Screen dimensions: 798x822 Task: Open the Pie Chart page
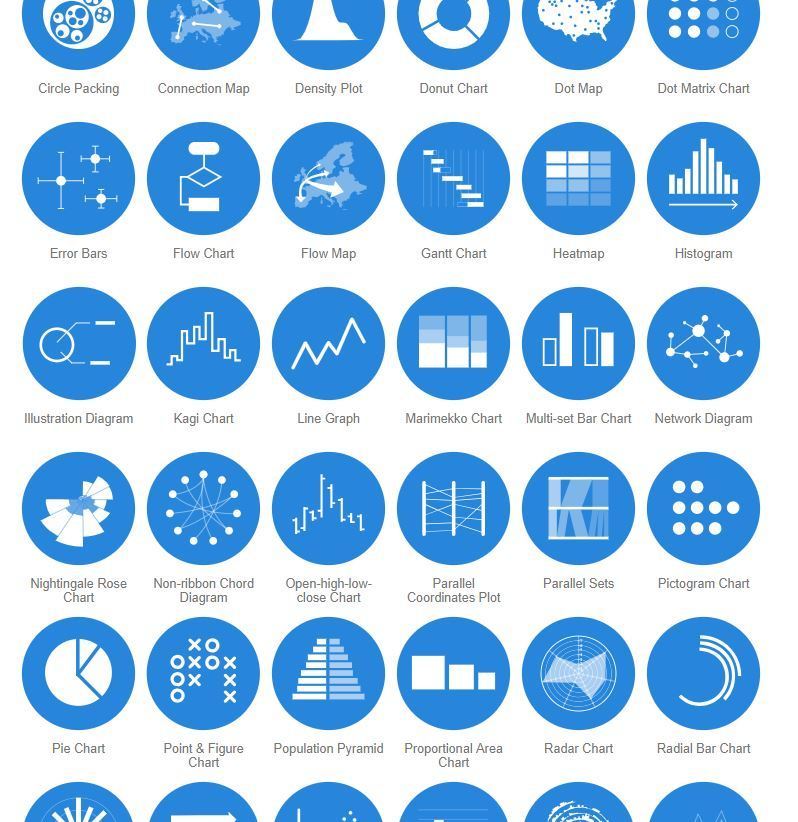[78, 674]
